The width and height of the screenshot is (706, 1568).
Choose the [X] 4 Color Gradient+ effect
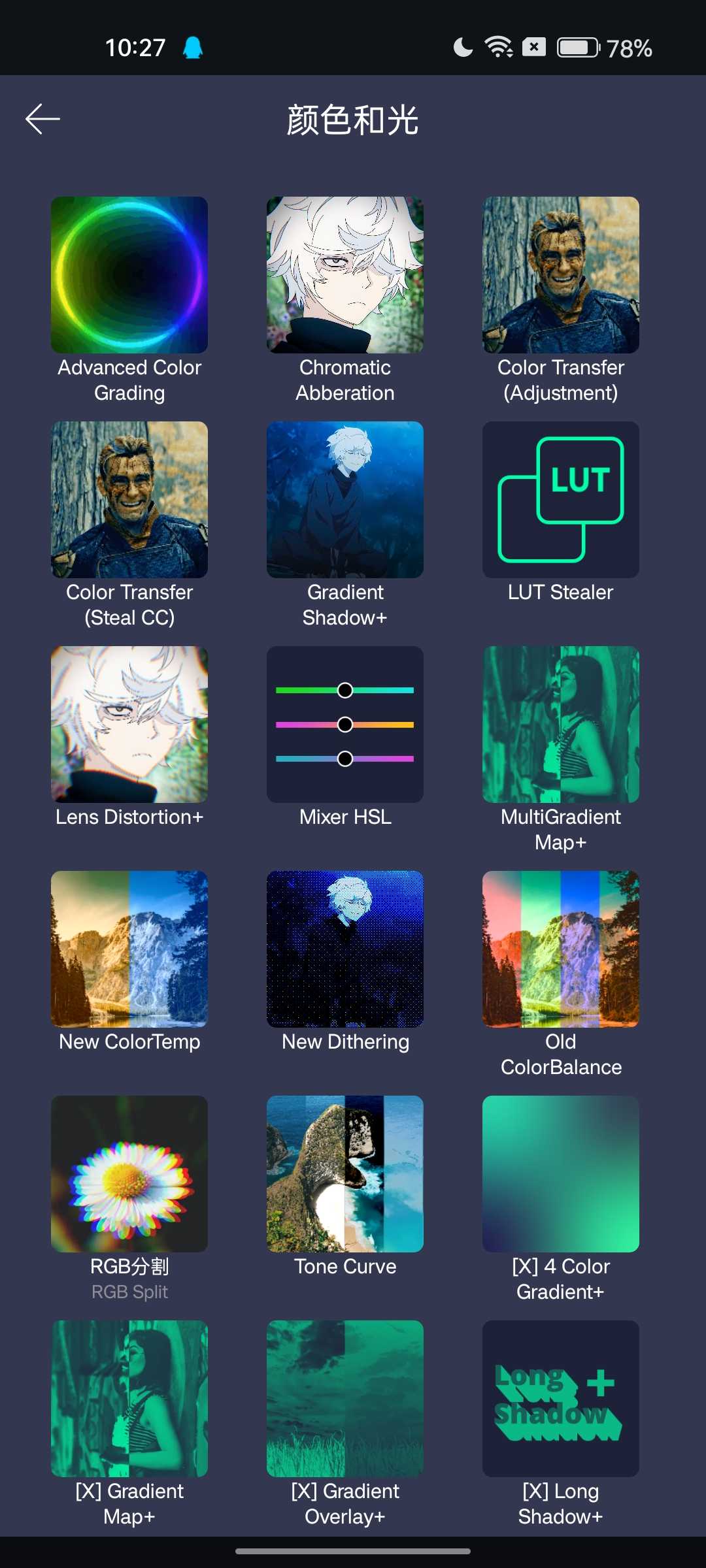[561, 1174]
